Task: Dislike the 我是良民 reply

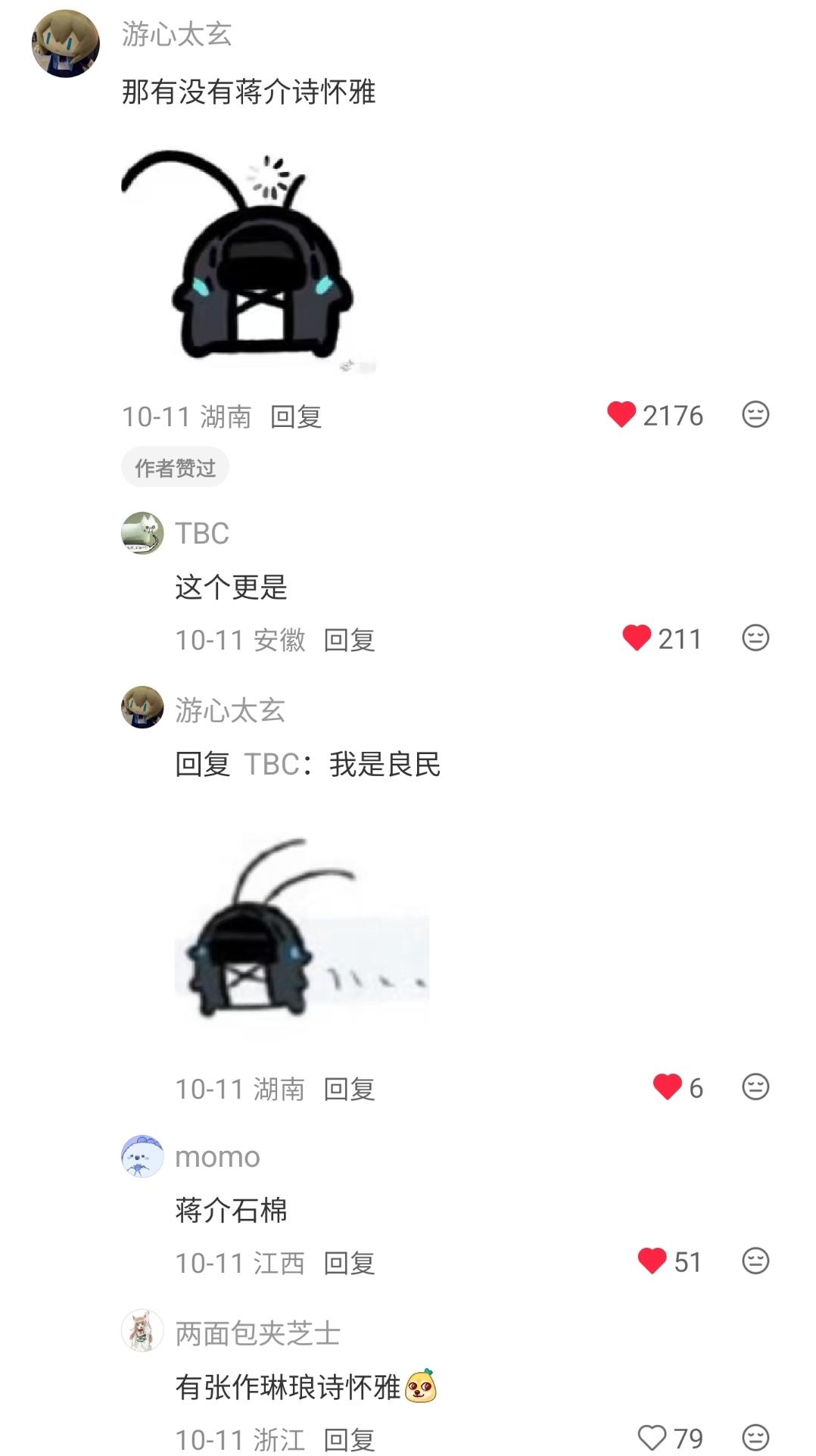Action: tap(755, 1087)
